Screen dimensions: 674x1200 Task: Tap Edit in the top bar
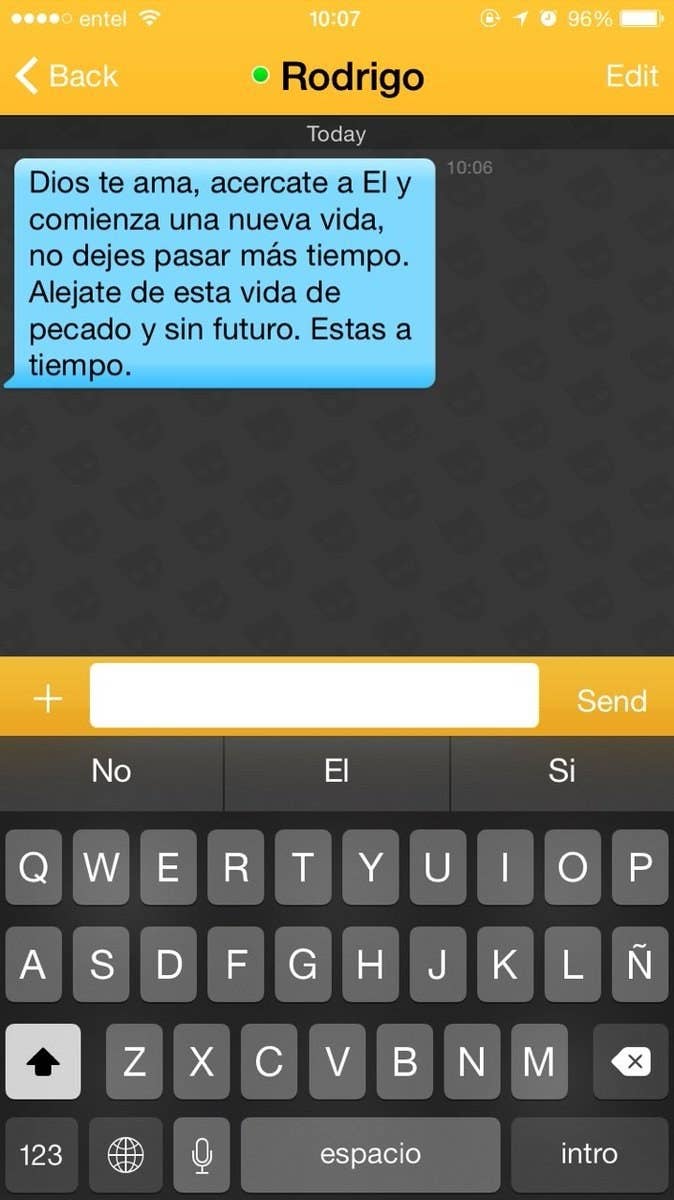[632, 76]
